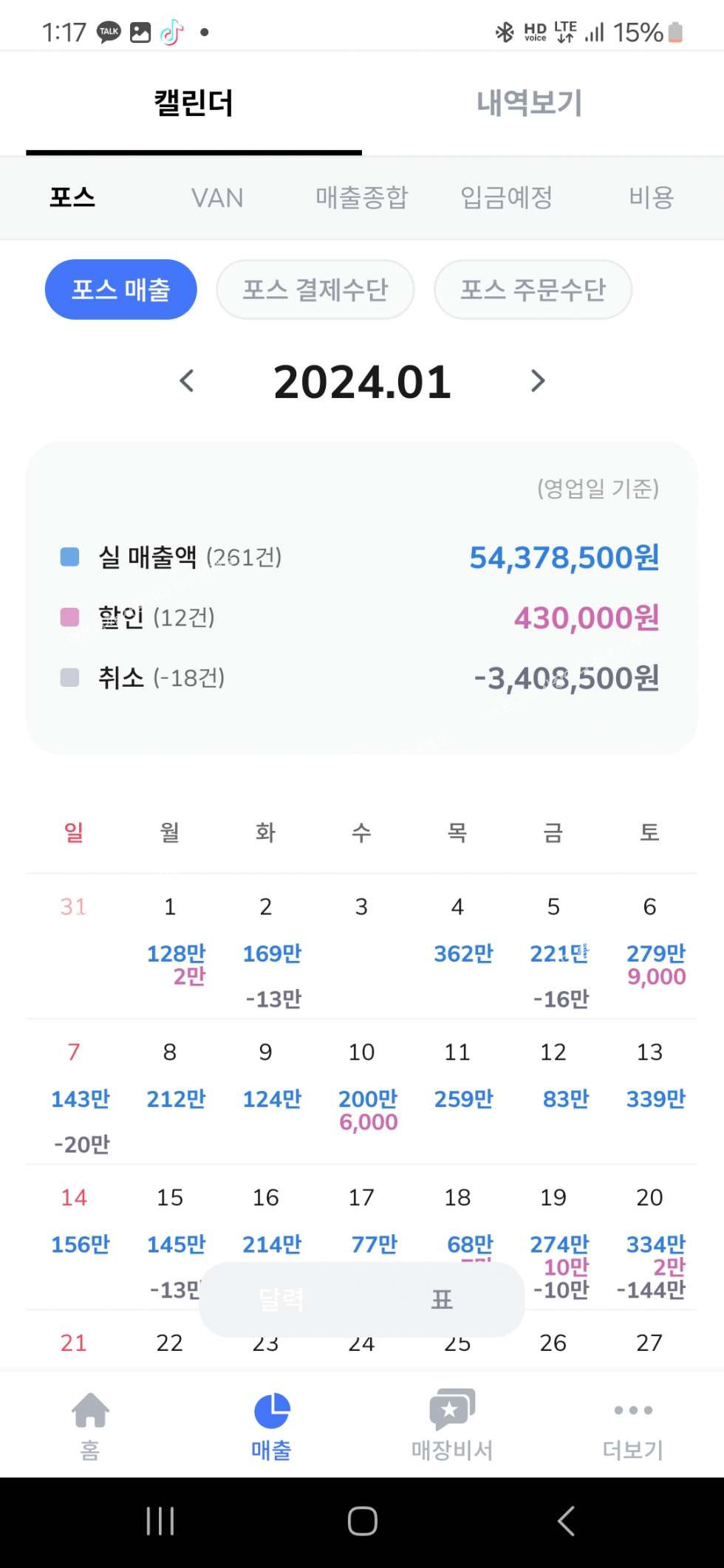Select the VAN sub-tab
Screen dimensions: 724x1568
pos(216,198)
